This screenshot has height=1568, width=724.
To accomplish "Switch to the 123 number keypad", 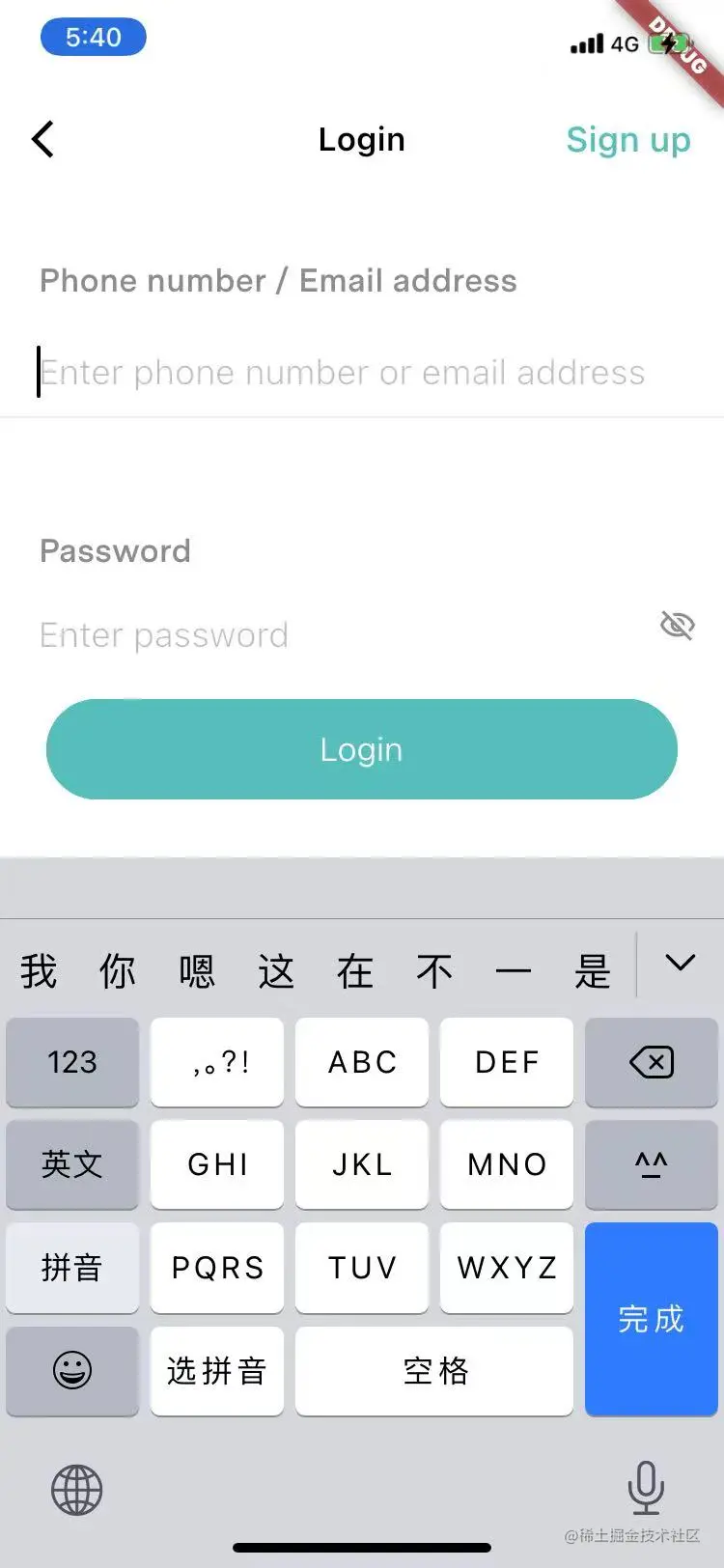I will (x=72, y=1062).
